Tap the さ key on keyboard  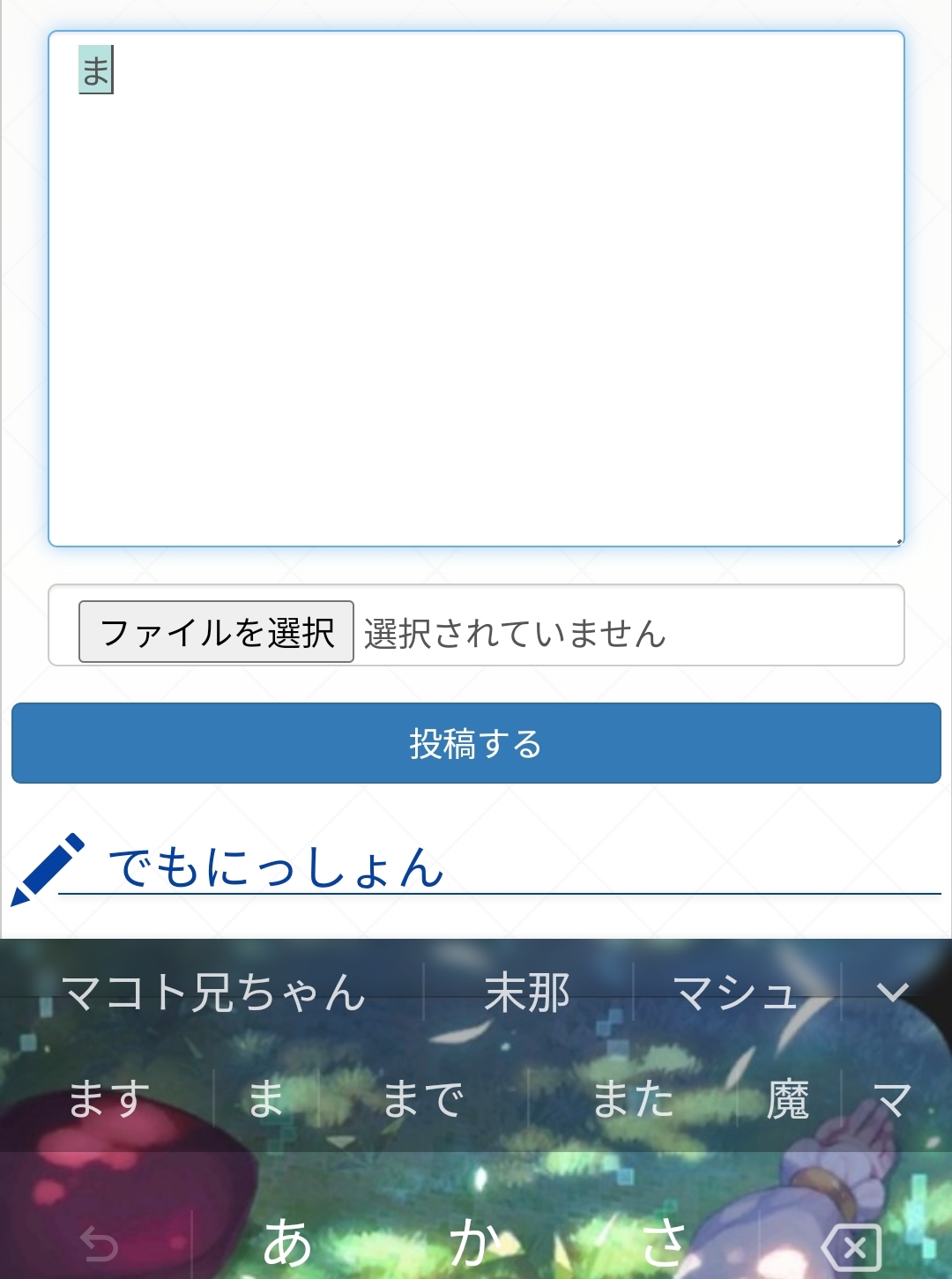pyautogui.click(x=663, y=1243)
